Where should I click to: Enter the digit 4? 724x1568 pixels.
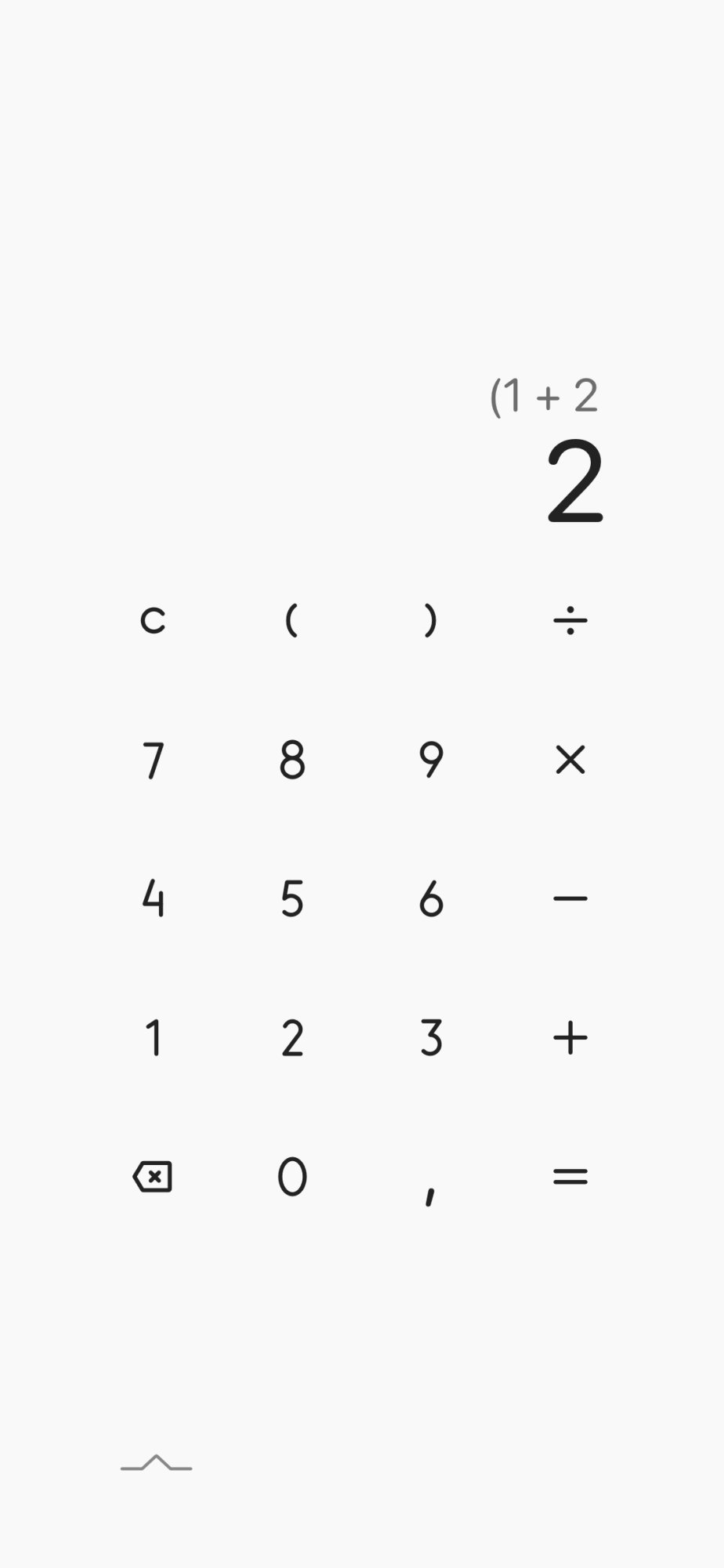click(153, 898)
